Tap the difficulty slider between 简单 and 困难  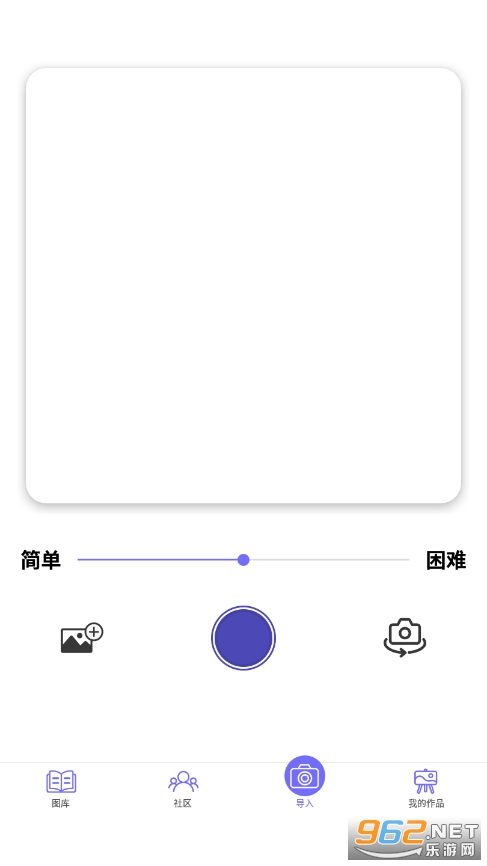tap(244, 559)
